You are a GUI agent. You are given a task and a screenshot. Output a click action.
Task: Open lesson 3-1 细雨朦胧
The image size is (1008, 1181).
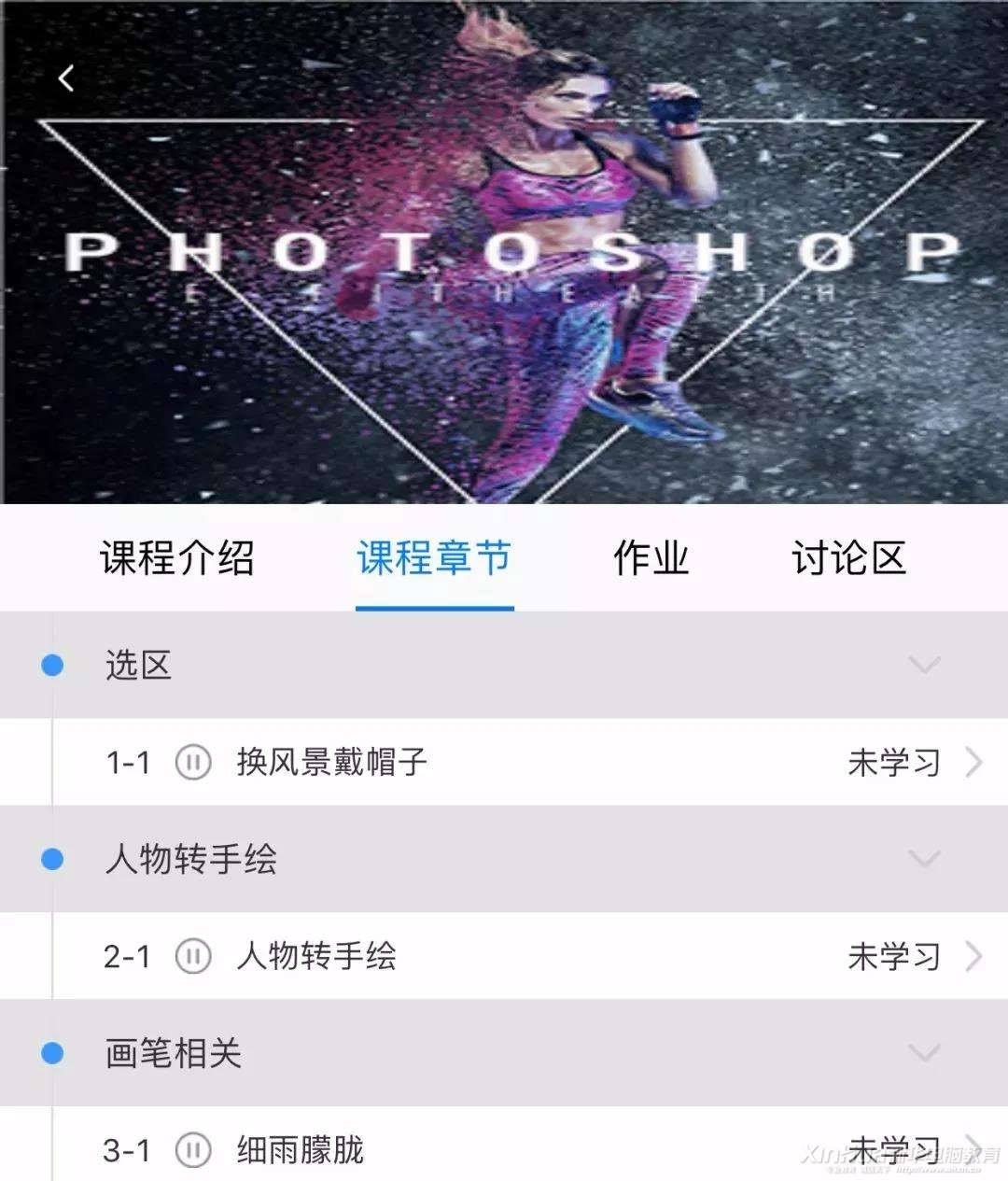299,1150
